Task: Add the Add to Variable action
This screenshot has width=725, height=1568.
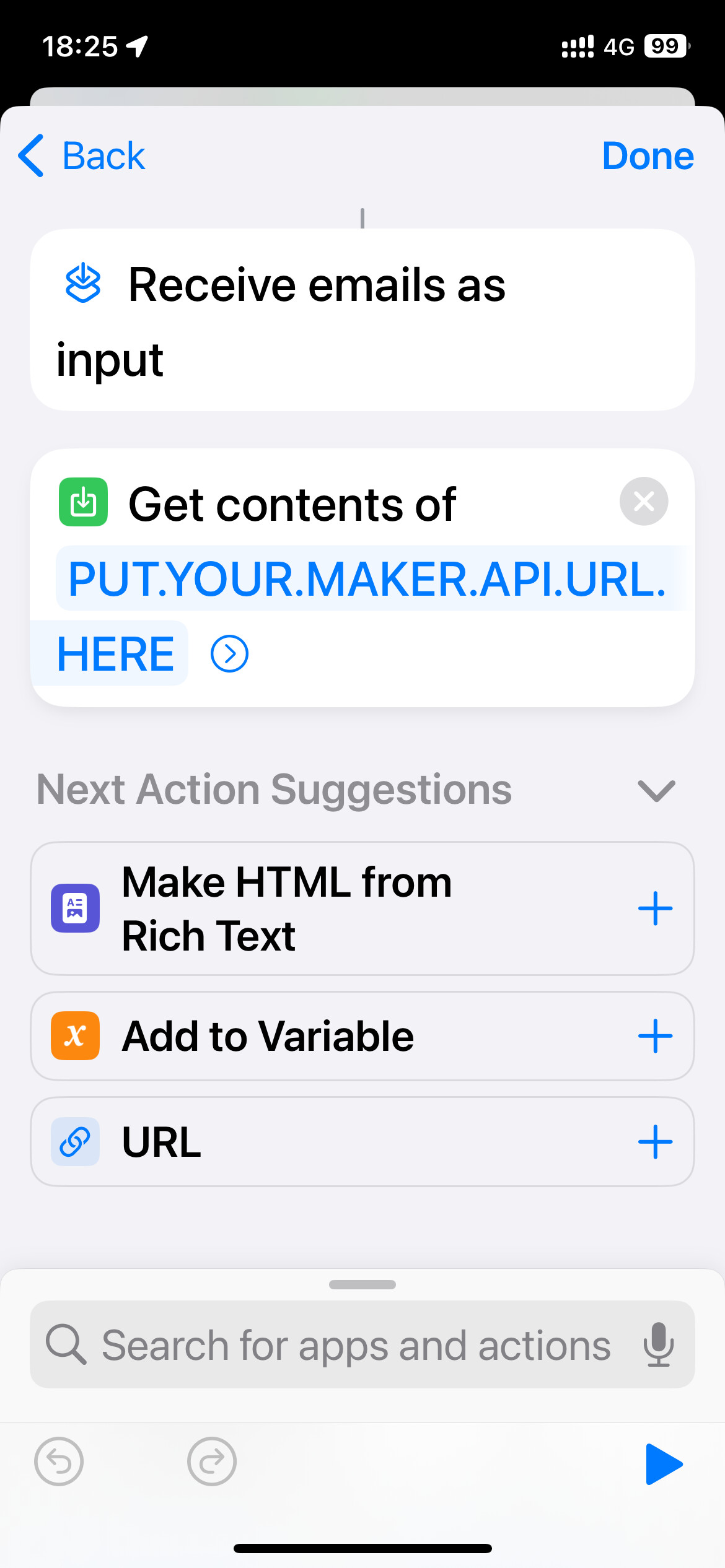Action: [655, 1036]
